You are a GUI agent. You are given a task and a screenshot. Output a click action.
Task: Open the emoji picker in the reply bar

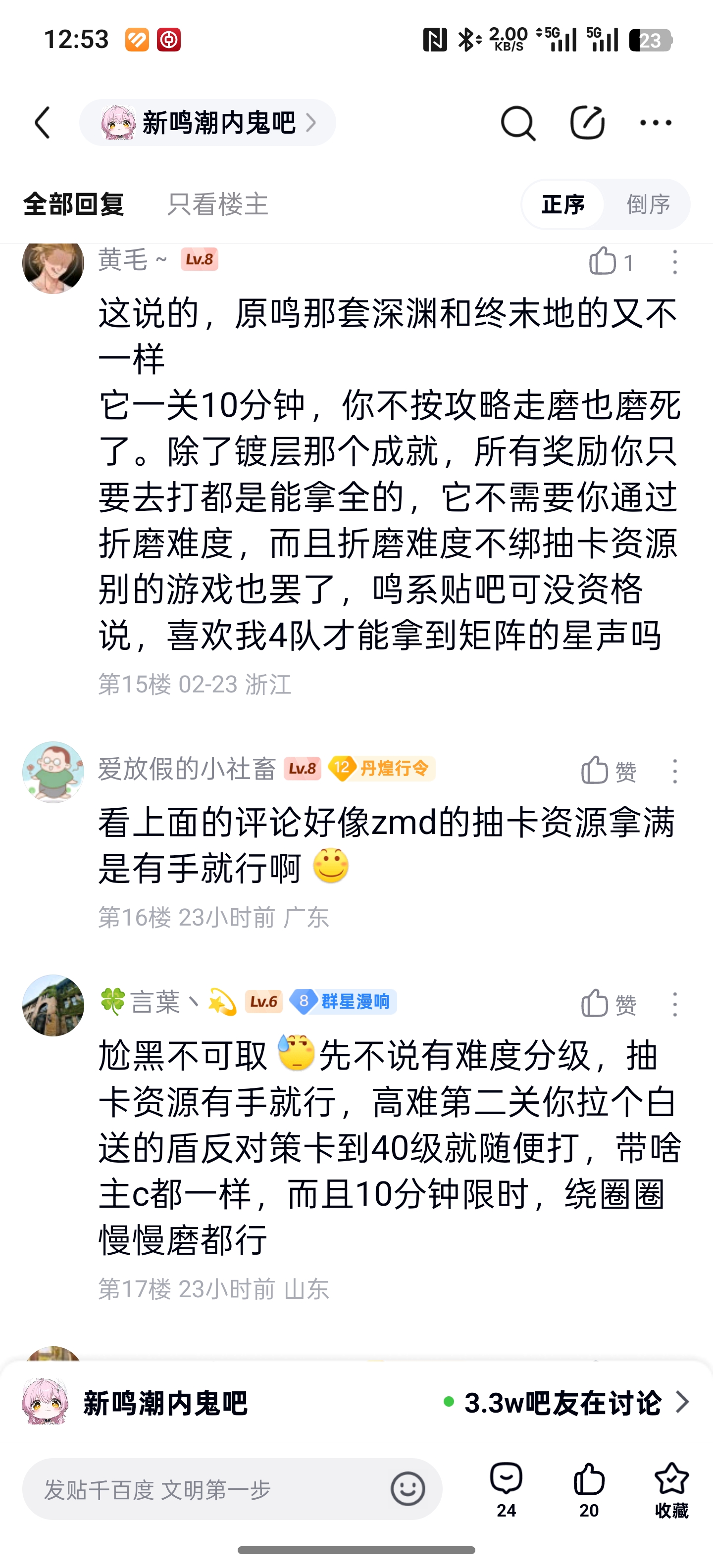tap(407, 1489)
